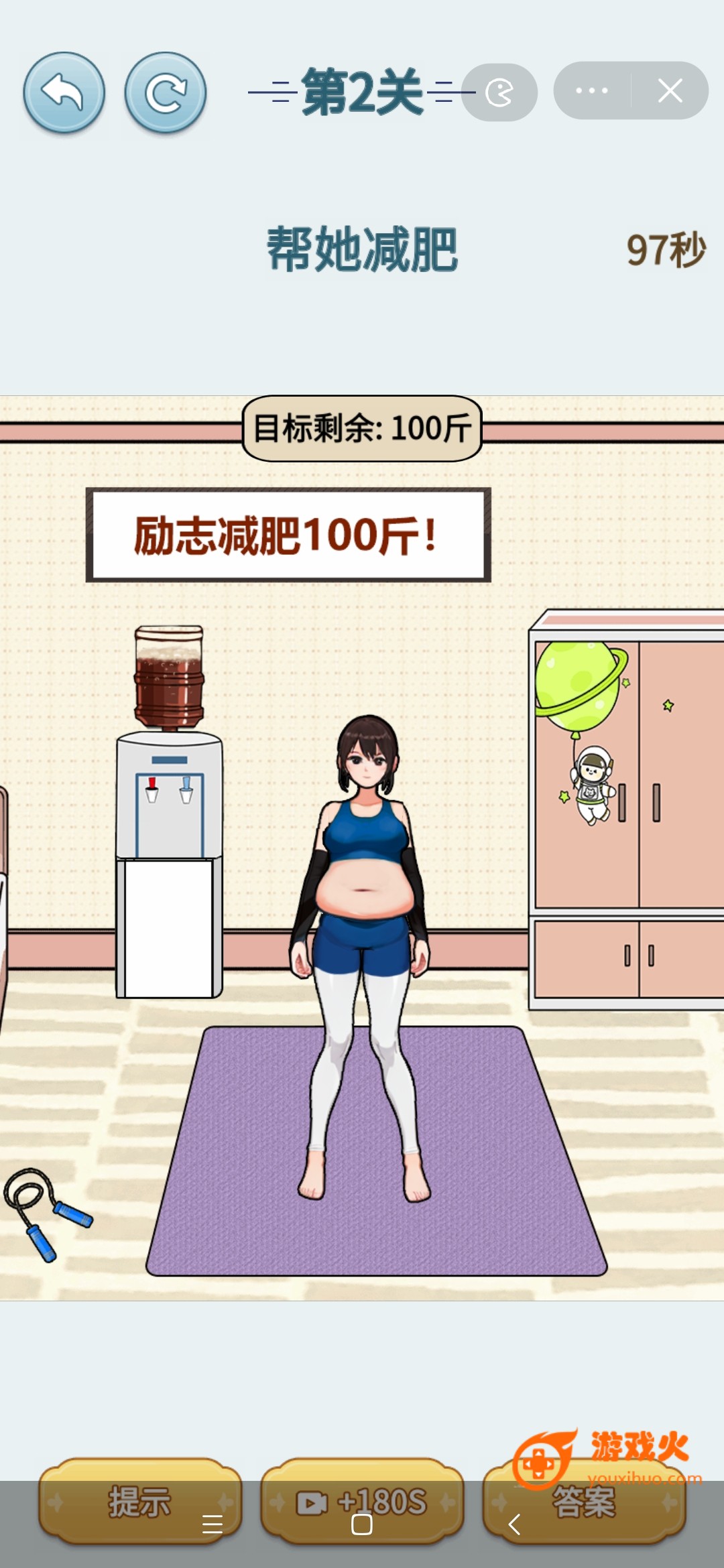This screenshot has height=1568, width=724.
Task: Close the mini game
Action: [670, 90]
